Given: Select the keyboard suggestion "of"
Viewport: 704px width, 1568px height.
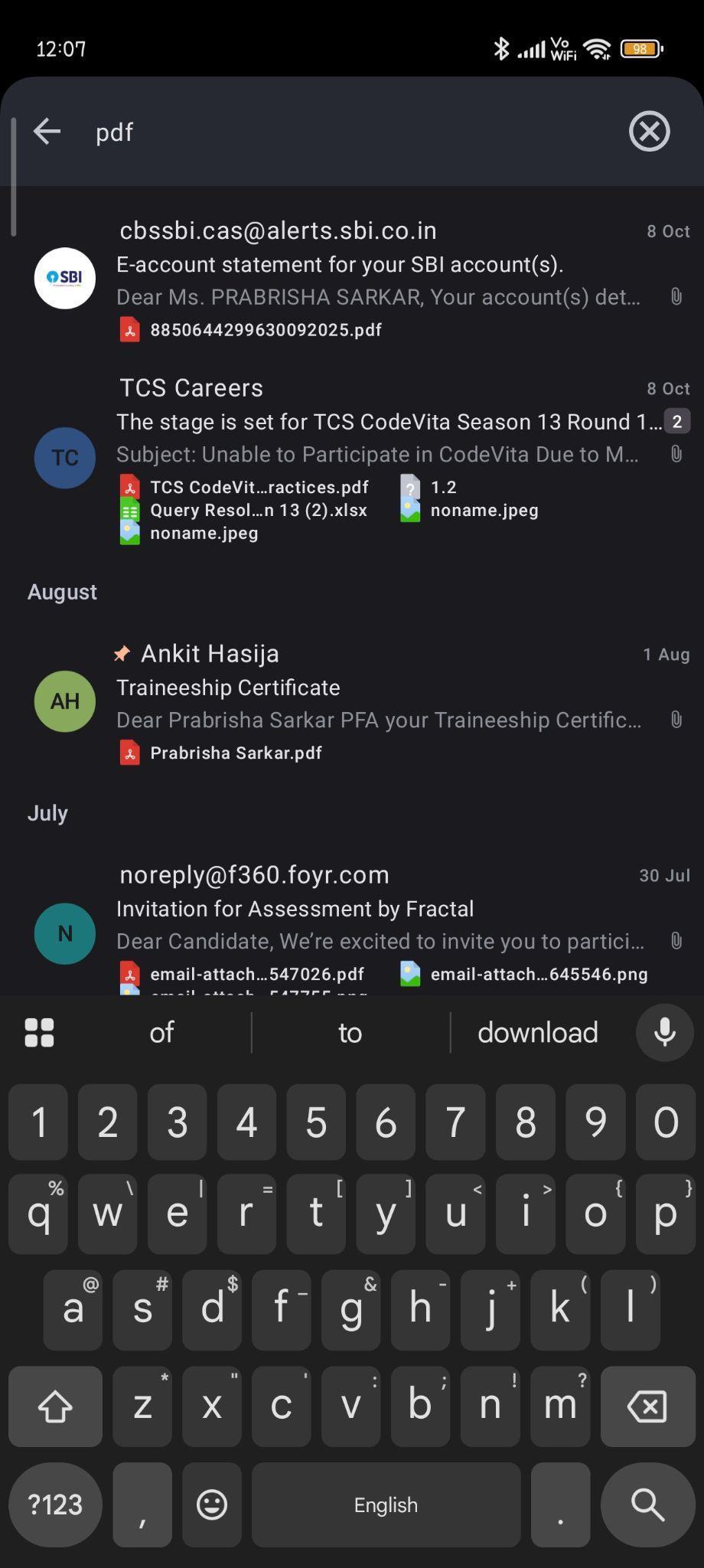Looking at the screenshot, I should click(x=161, y=1033).
